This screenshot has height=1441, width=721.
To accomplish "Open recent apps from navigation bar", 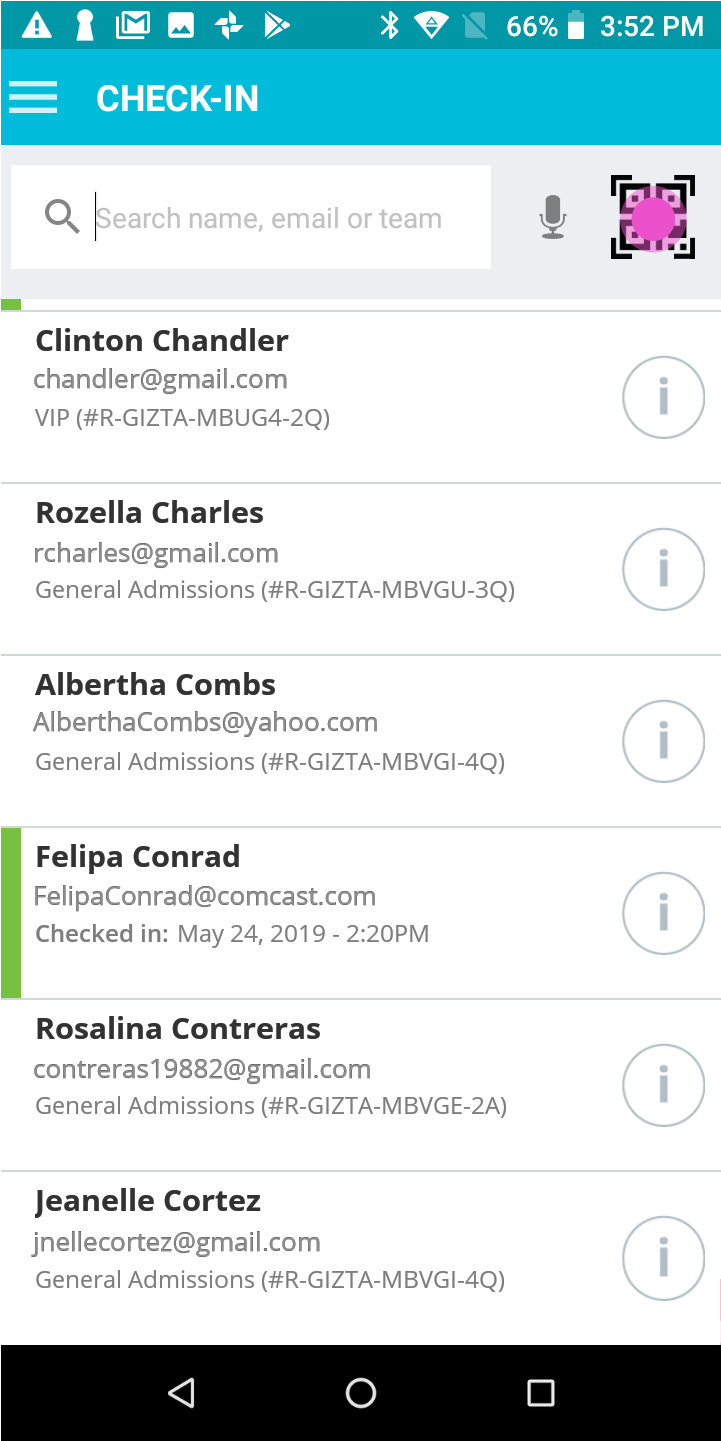I will click(x=541, y=1393).
